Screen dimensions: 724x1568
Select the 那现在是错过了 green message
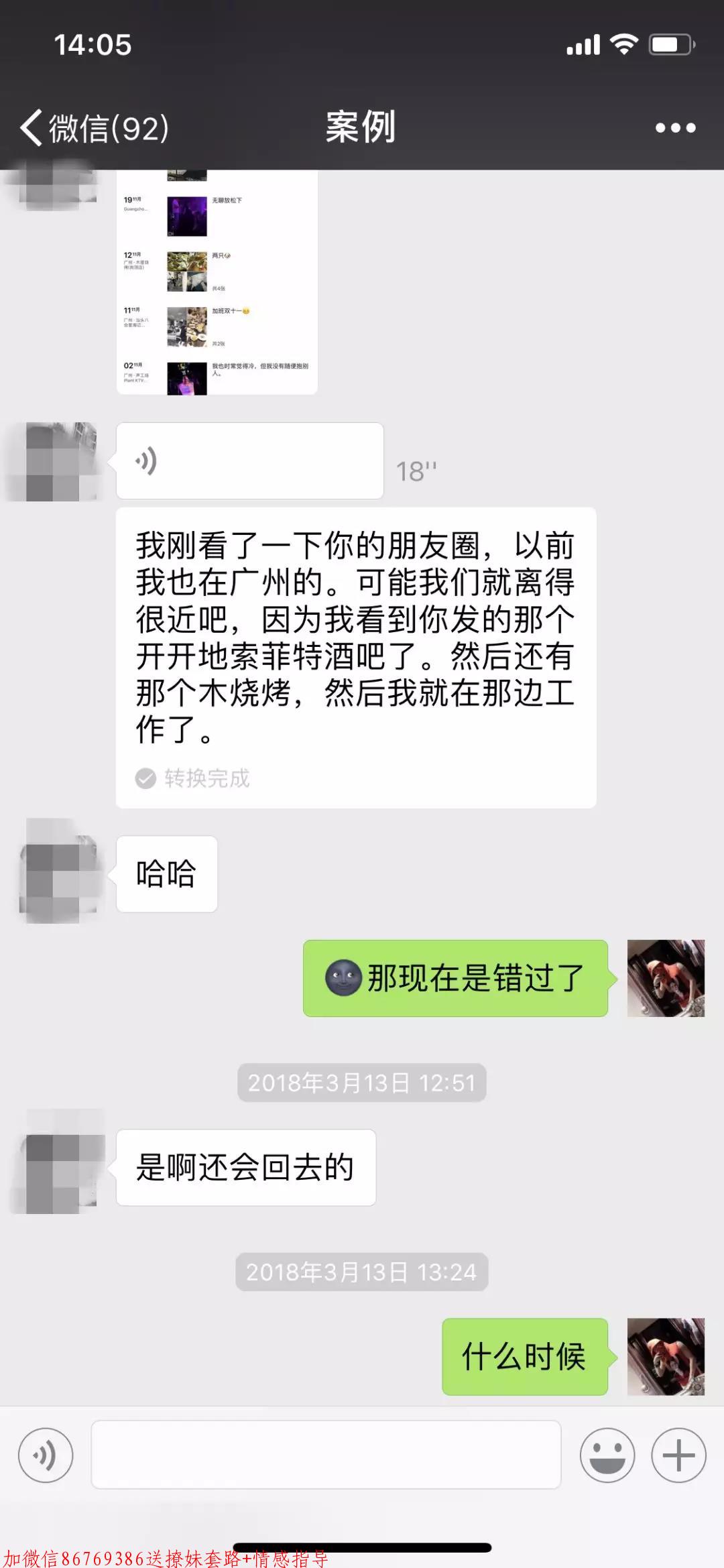point(456,980)
